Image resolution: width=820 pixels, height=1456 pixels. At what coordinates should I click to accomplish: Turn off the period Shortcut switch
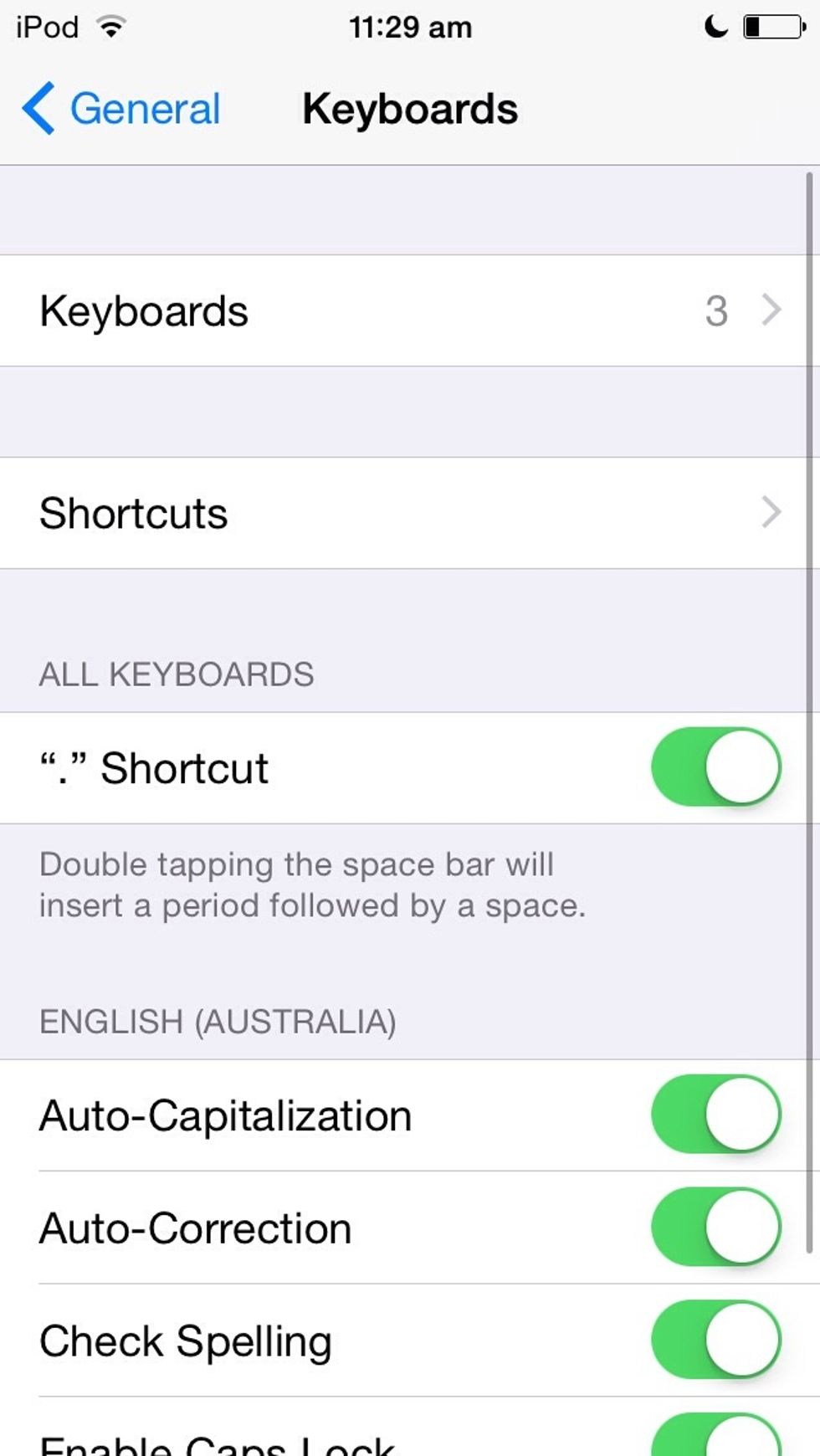[715, 767]
